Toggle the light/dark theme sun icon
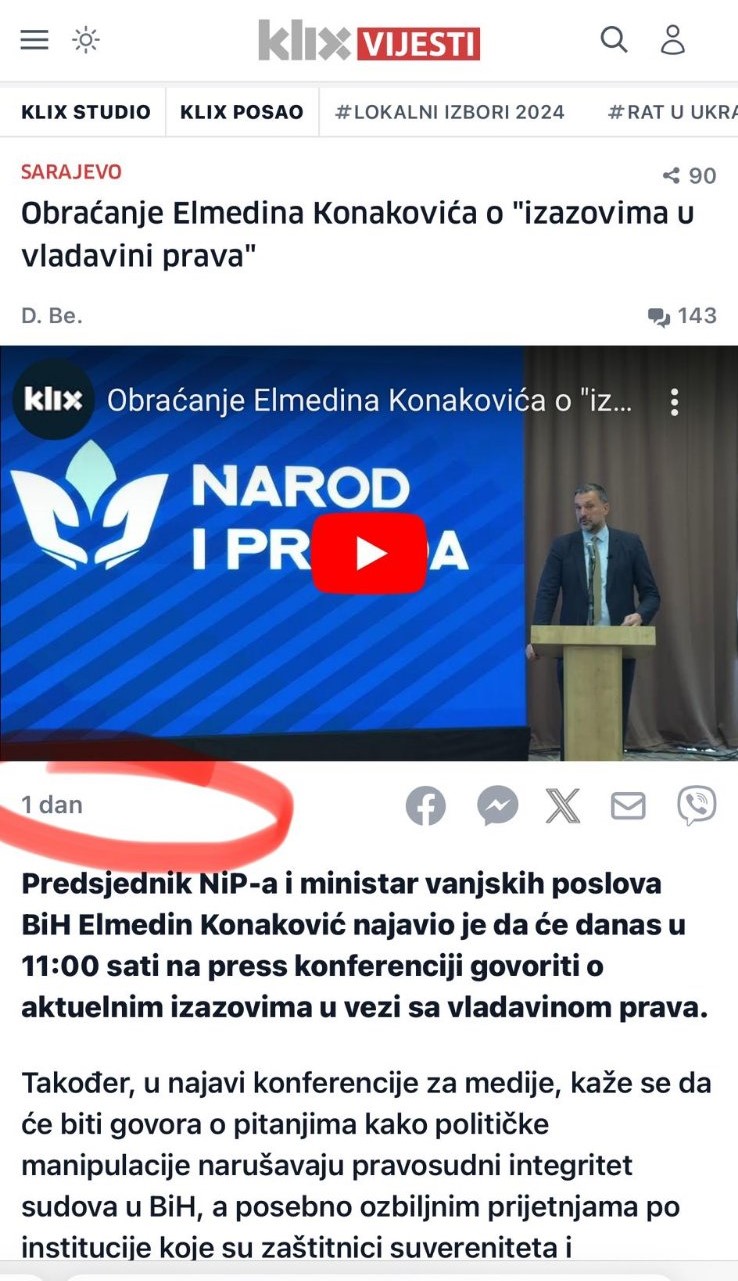The image size is (738, 1281). 86,40
